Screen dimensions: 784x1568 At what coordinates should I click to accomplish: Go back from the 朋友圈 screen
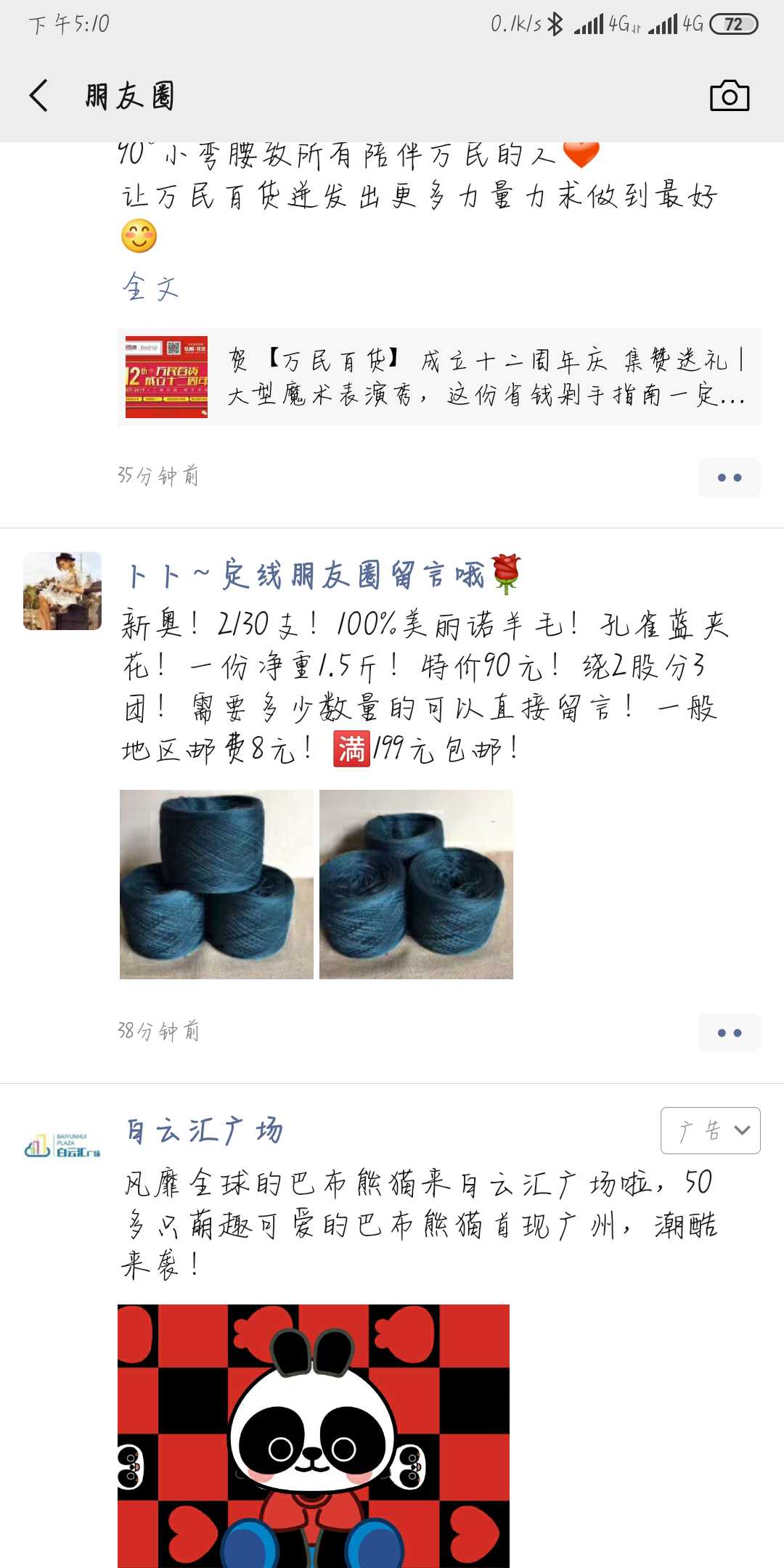click(39, 96)
